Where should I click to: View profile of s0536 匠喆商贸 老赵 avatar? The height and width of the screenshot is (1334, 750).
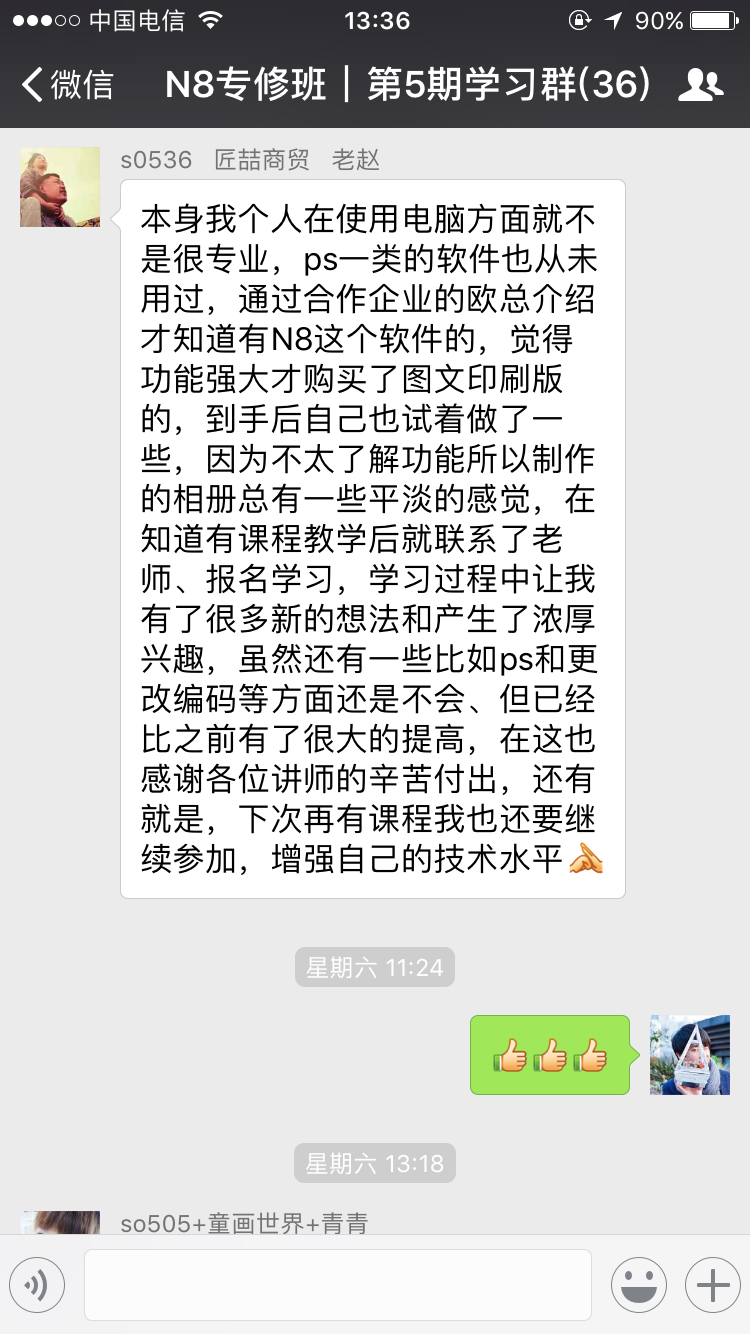click(60, 187)
